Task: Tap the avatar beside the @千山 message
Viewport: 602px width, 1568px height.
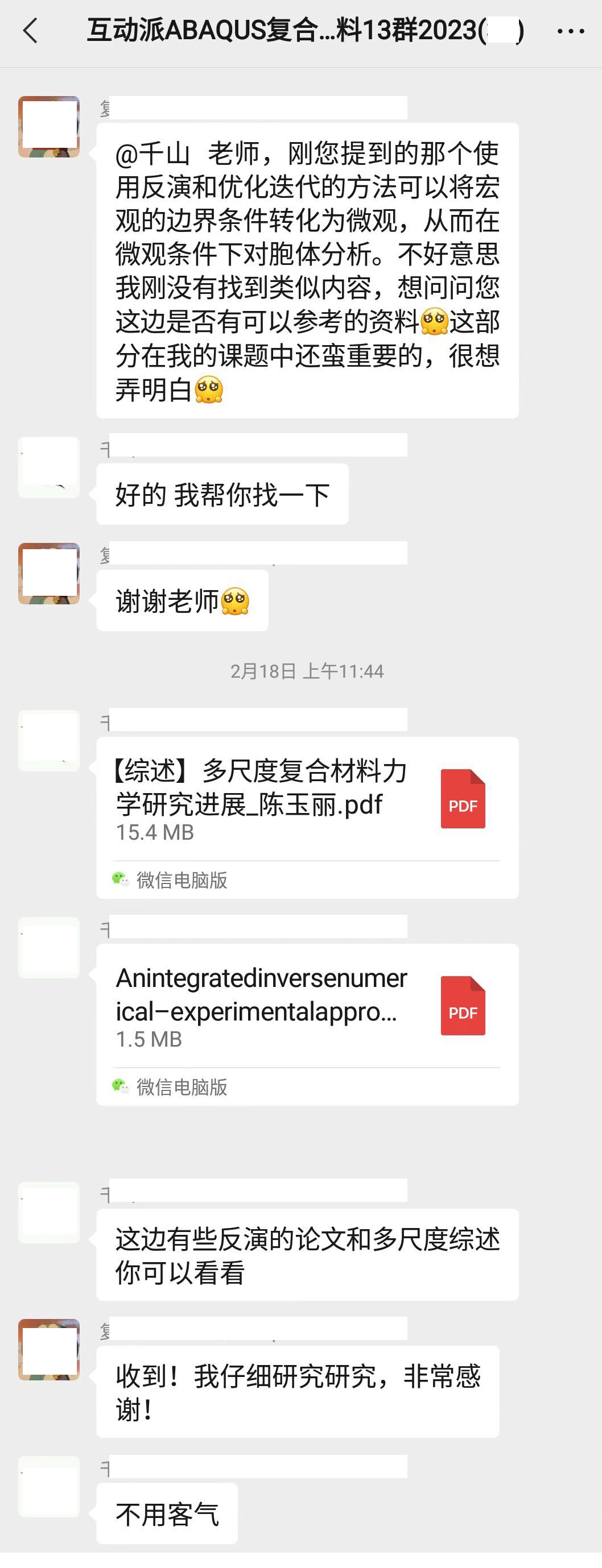Action: point(49,127)
